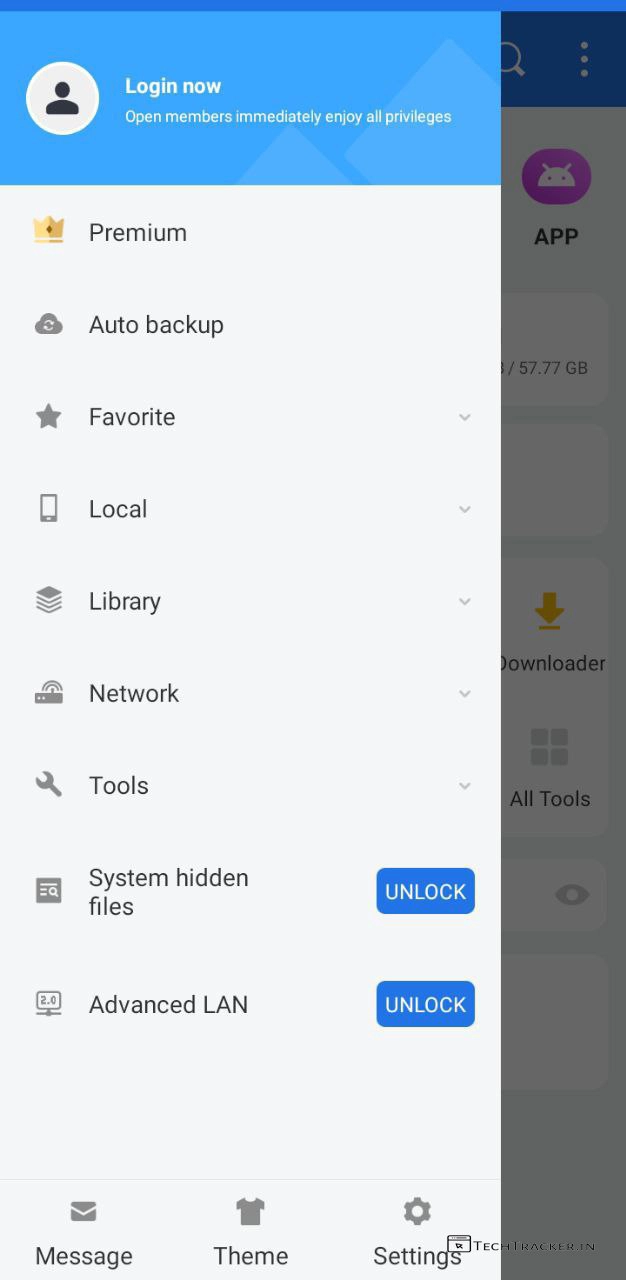This screenshot has width=626, height=1280.
Task: Expand the Library section
Action: [x=464, y=601]
